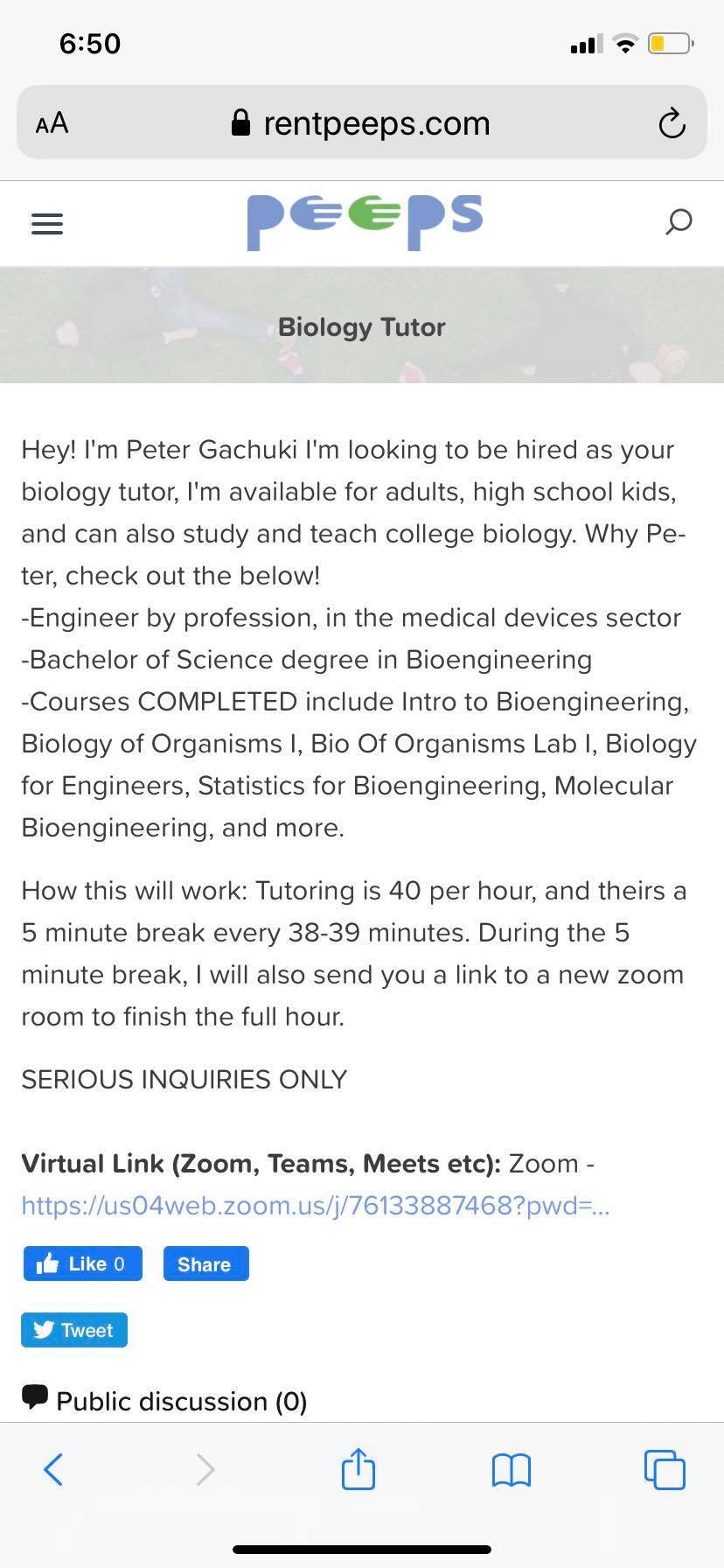
Task: Open the site search magnifier
Action: click(x=679, y=222)
